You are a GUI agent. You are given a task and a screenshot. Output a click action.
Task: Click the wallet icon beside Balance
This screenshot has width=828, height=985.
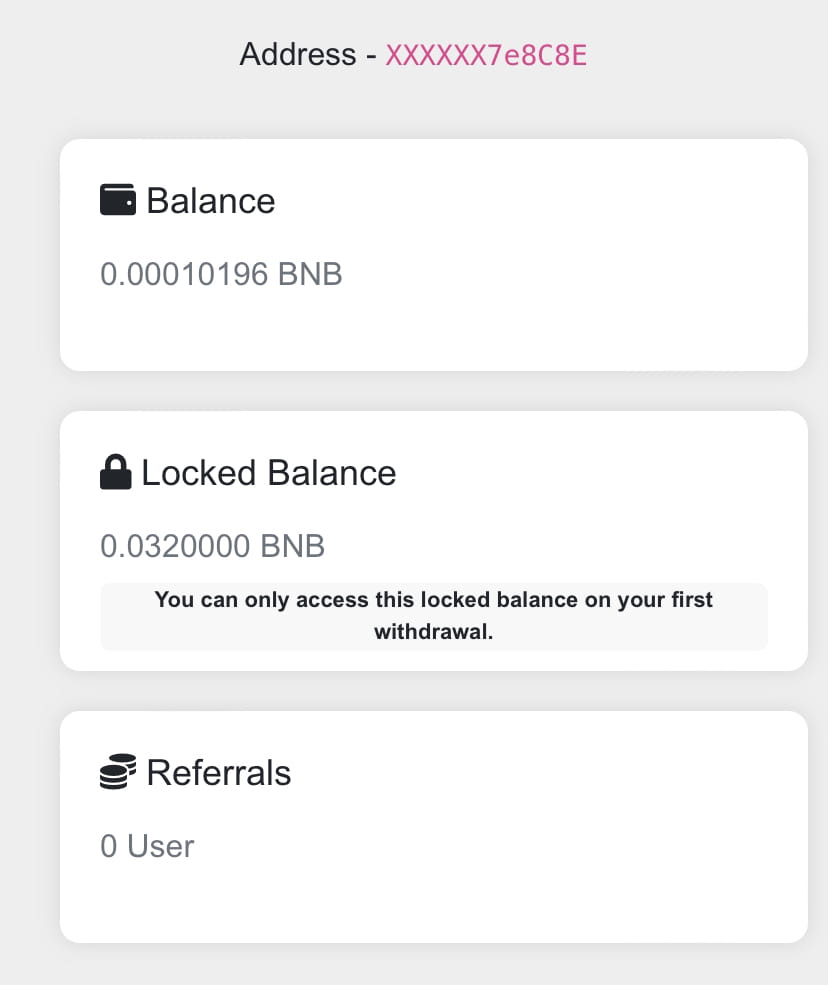coord(118,199)
